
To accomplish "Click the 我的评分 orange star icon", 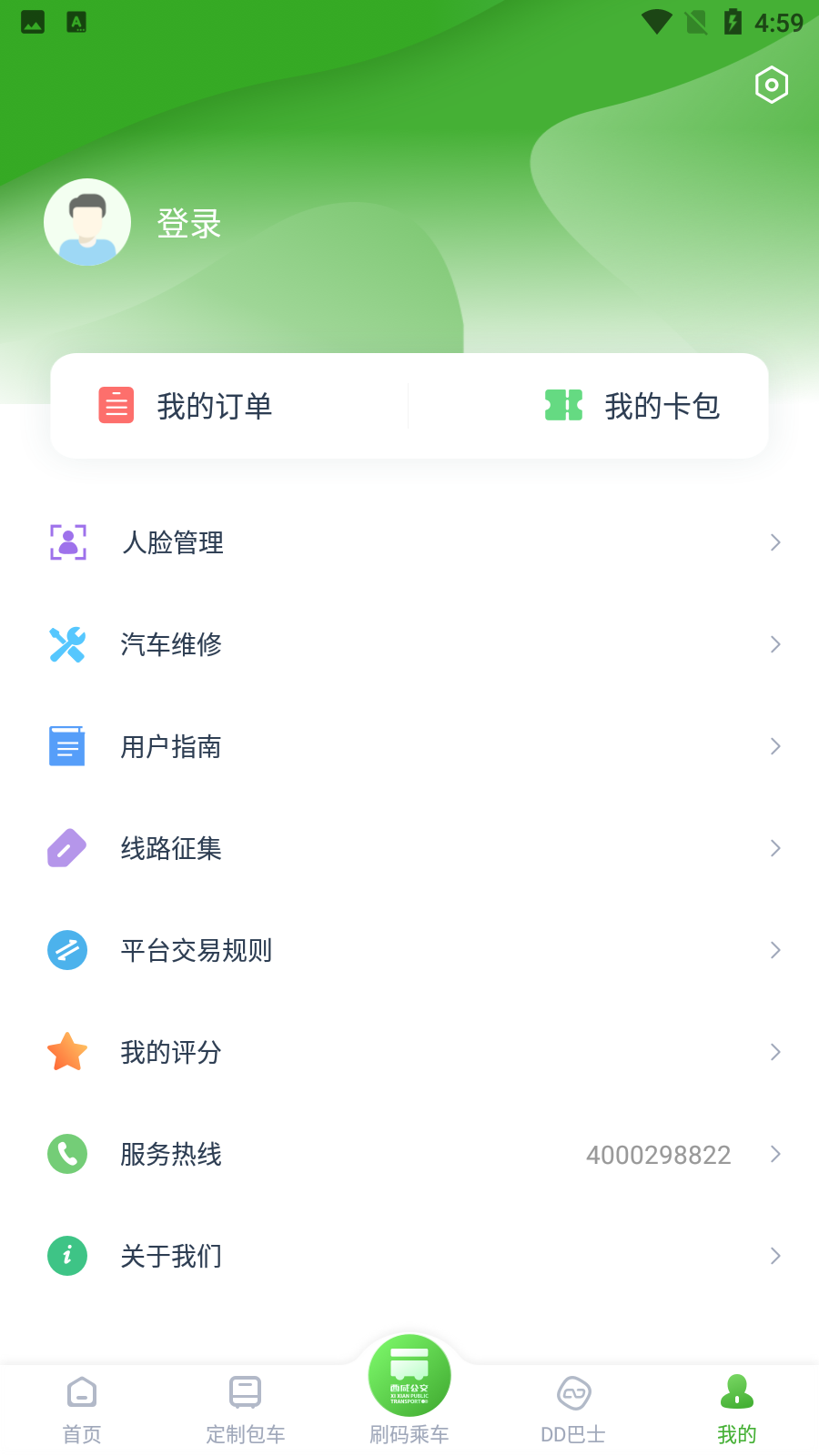I will (66, 1052).
